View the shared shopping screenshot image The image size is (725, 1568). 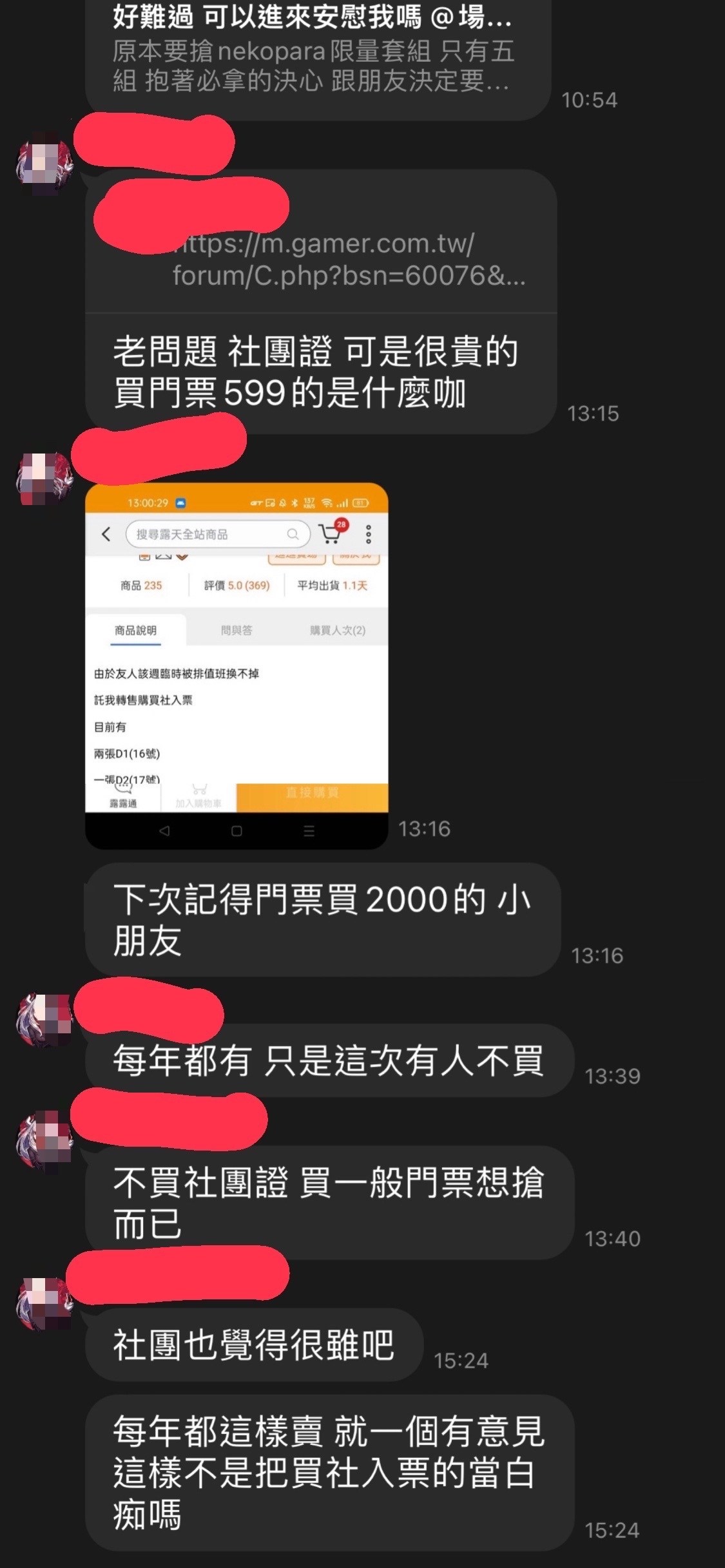237,665
